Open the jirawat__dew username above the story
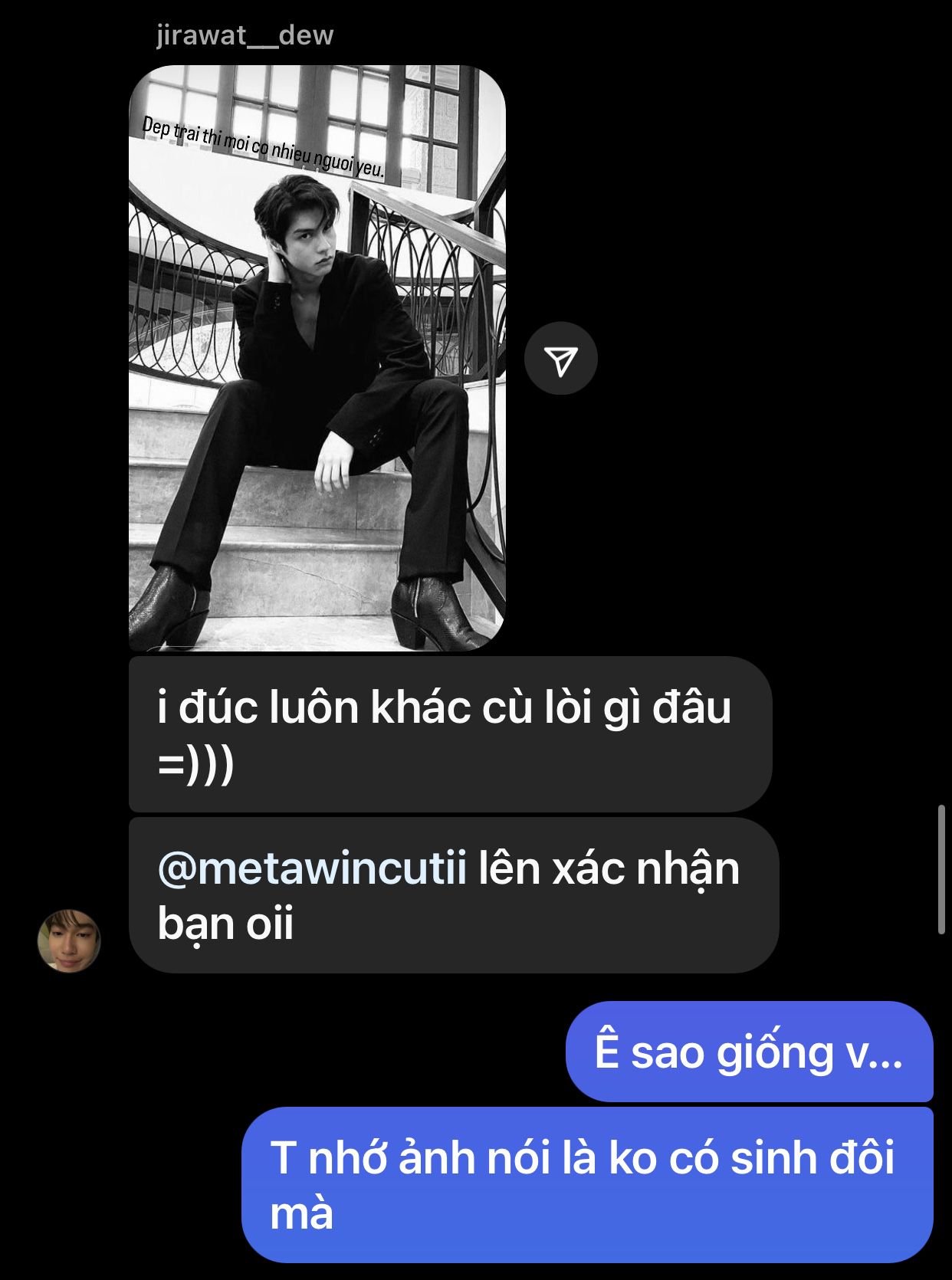This screenshot has width=952, height=1280. coord(245,35)
